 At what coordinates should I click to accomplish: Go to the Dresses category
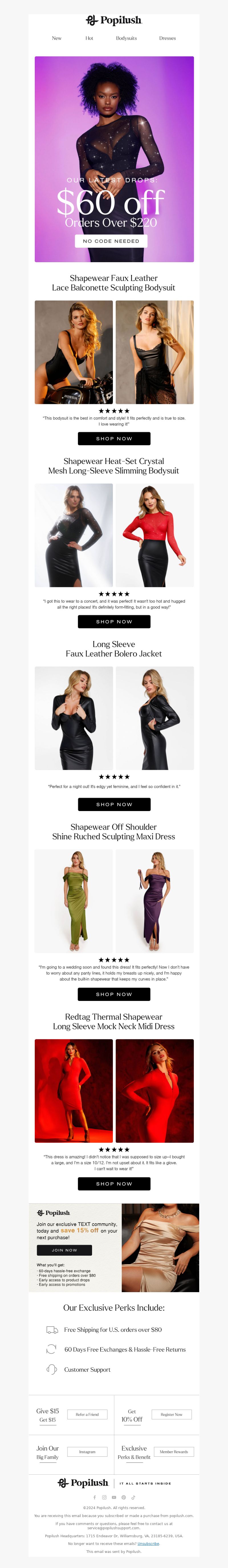167,38
